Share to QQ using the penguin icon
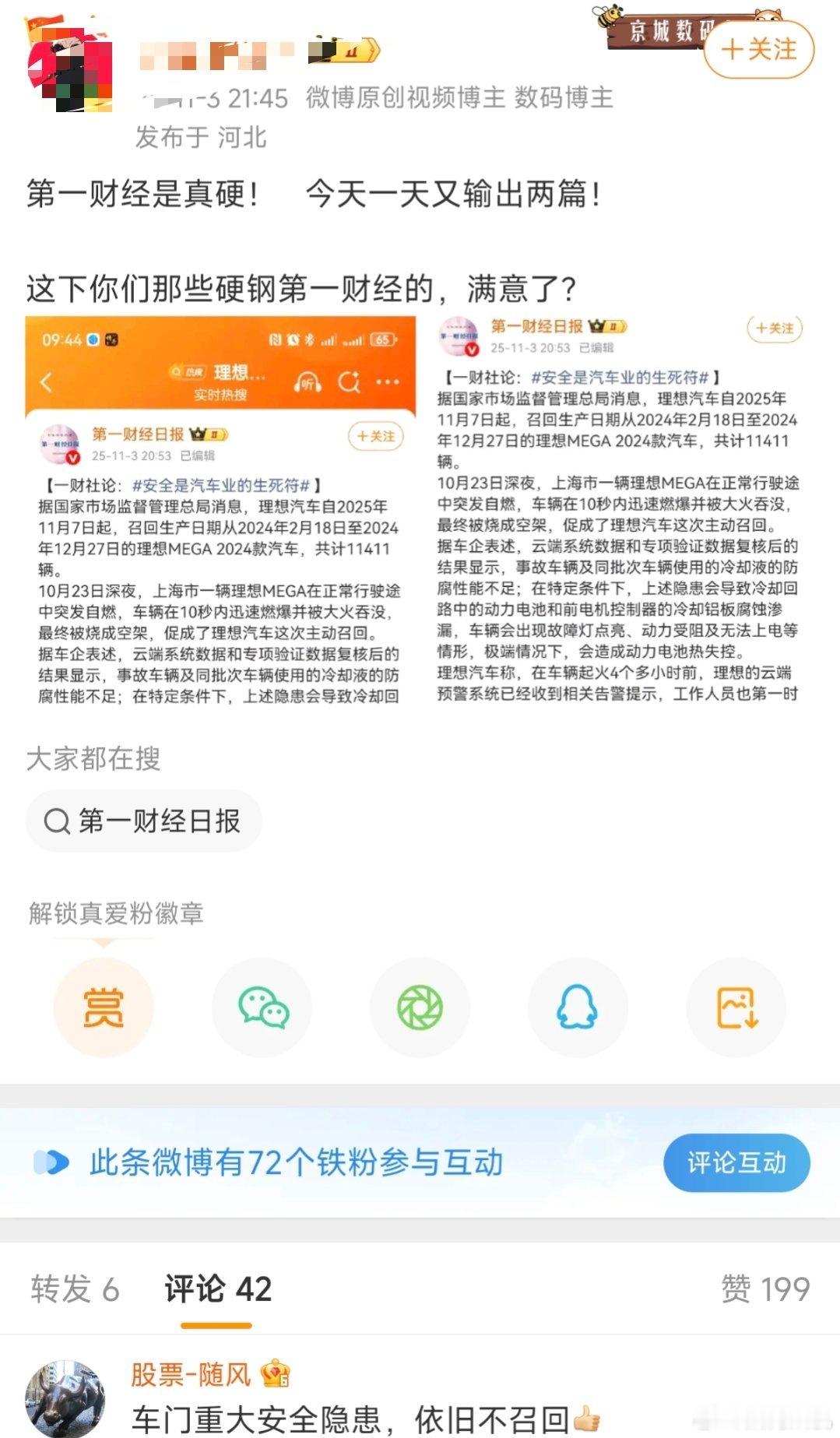This screenshot has width=840, height=1438. 577,1006
